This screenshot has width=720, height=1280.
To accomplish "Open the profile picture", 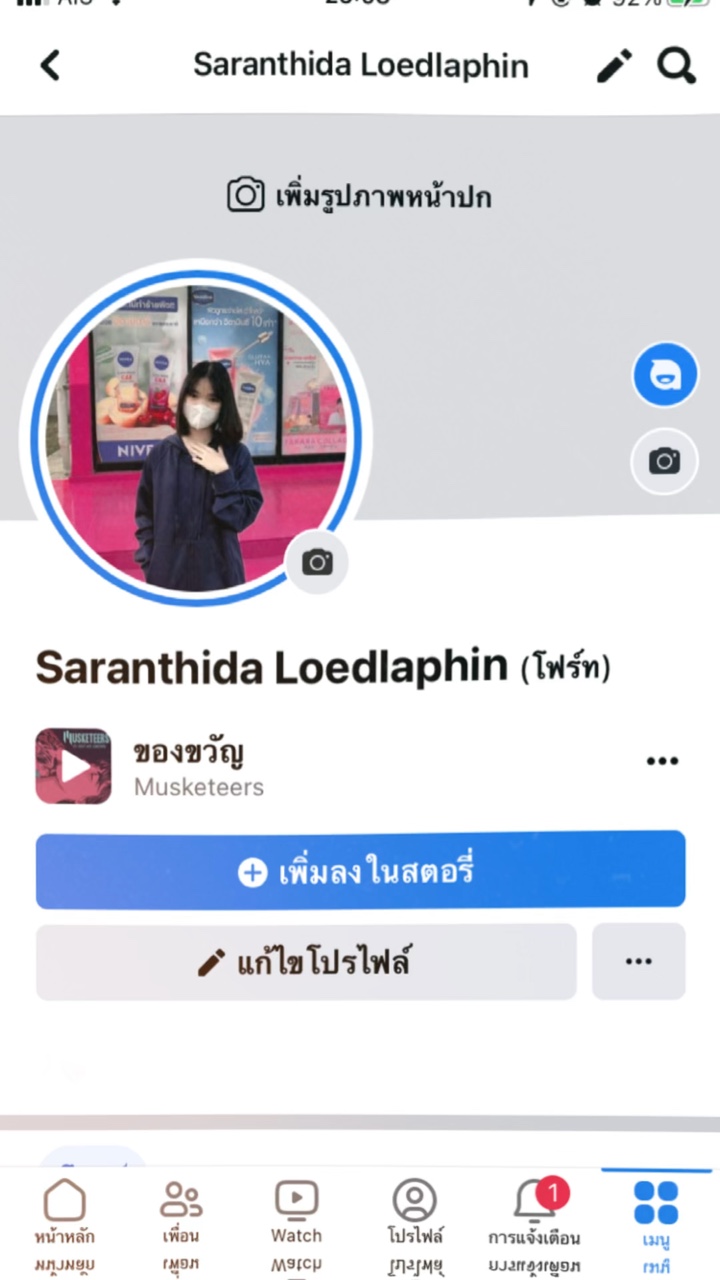I will point(195,435).
